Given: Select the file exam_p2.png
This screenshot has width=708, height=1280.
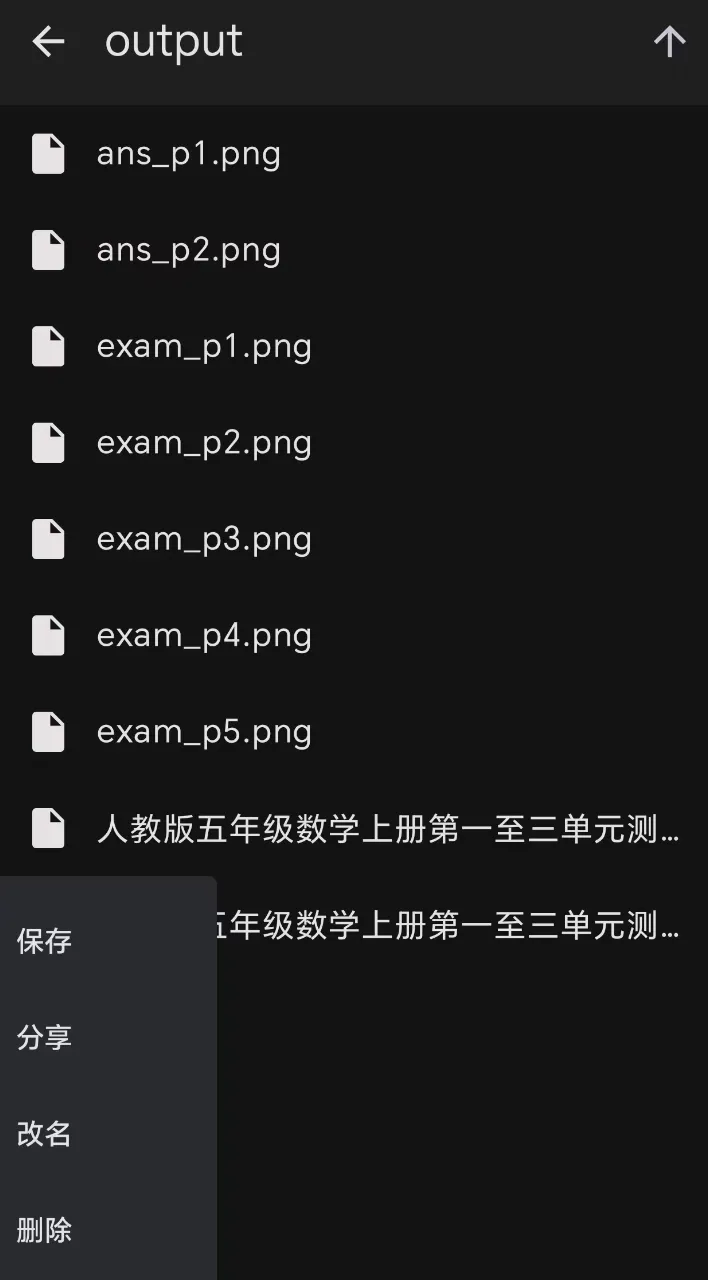Looking at the screenshot, I should [x=354, y=443].
